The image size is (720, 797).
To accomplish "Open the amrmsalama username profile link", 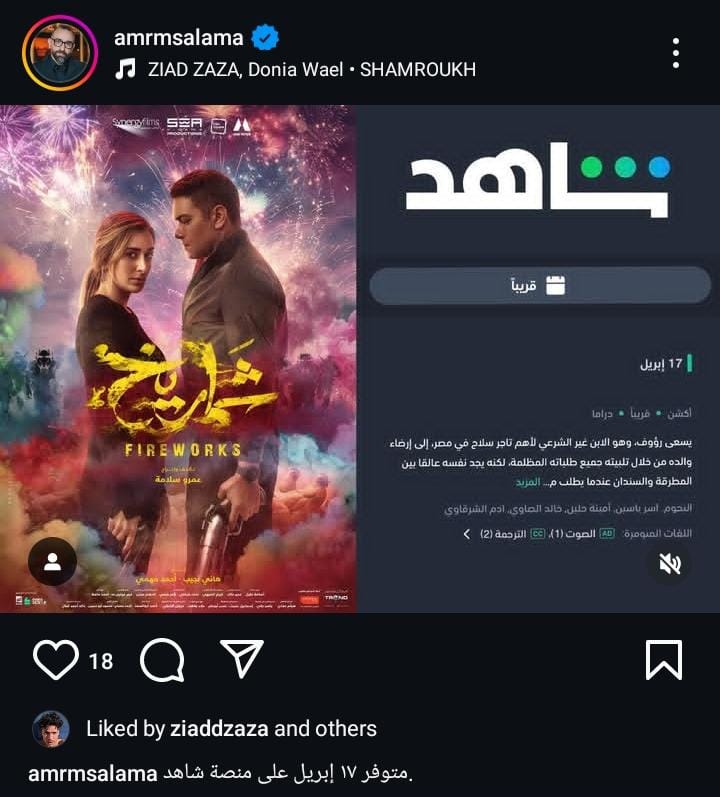I will point(179,38).
